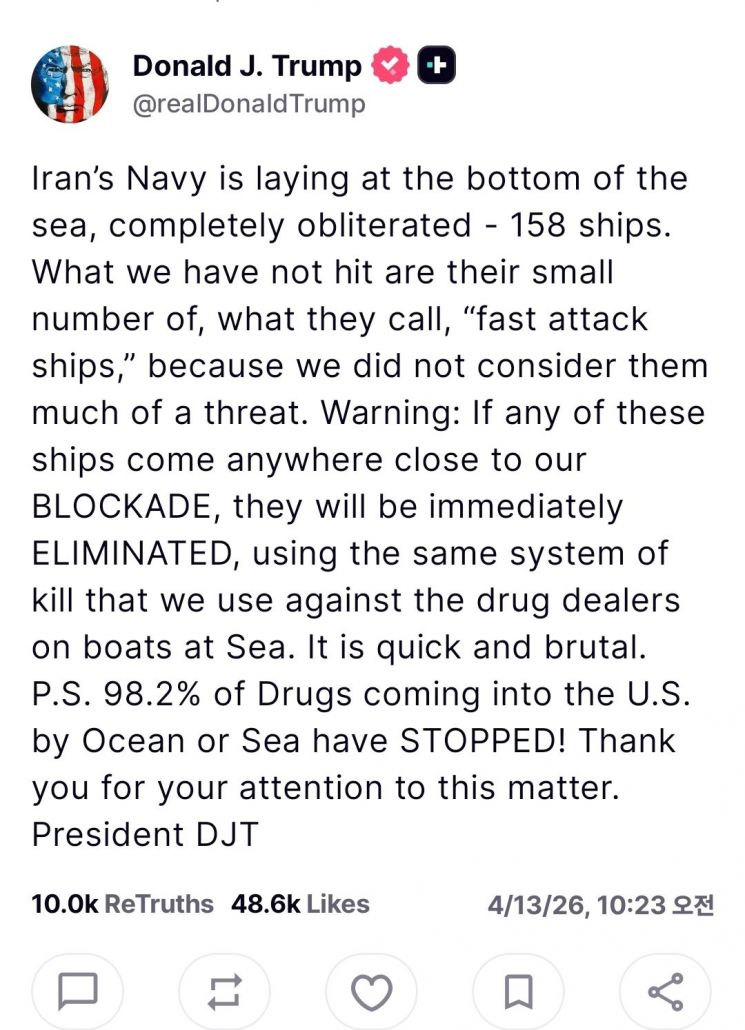The image size is (745, 1030).
Task: ReTruth this post
Action: point(225,992)
